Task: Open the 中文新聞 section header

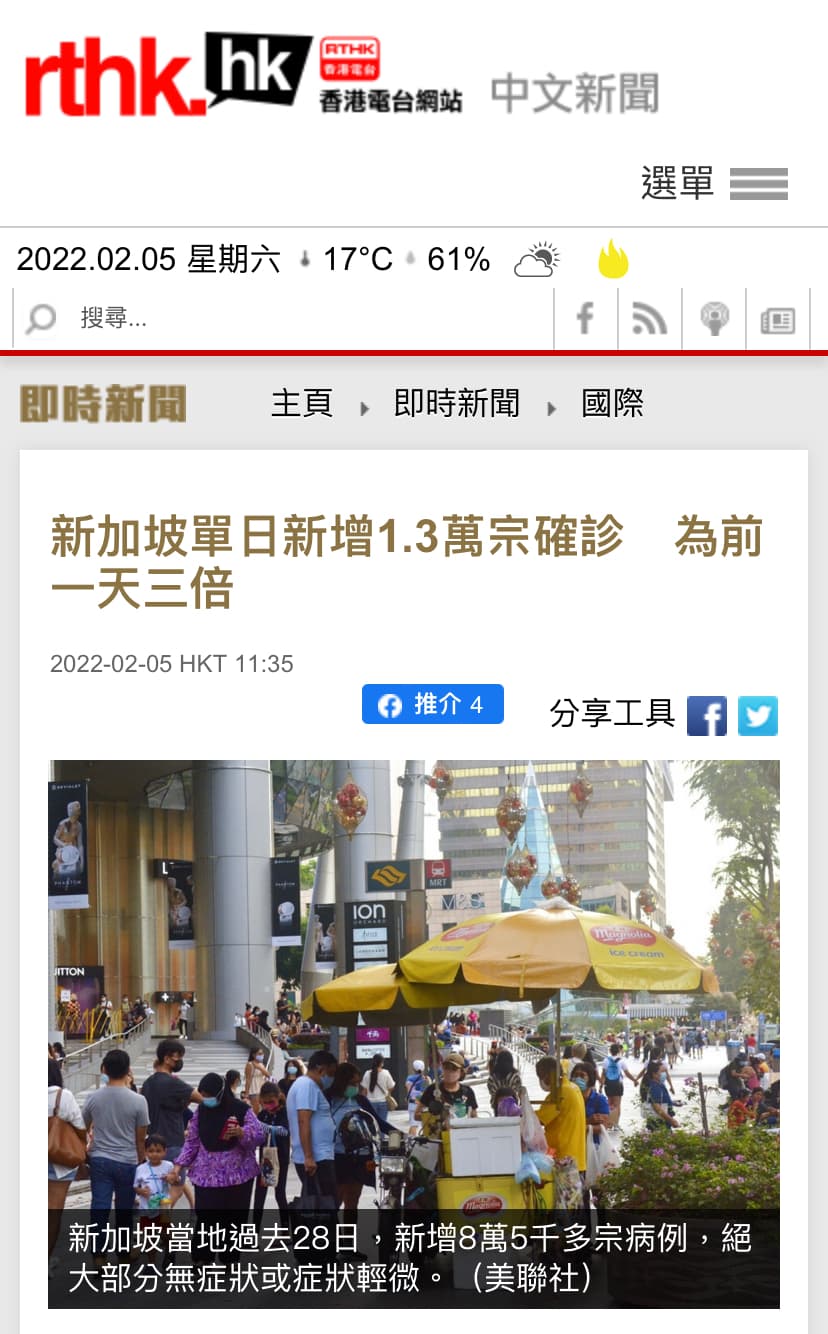Action: tap(575, 94)
